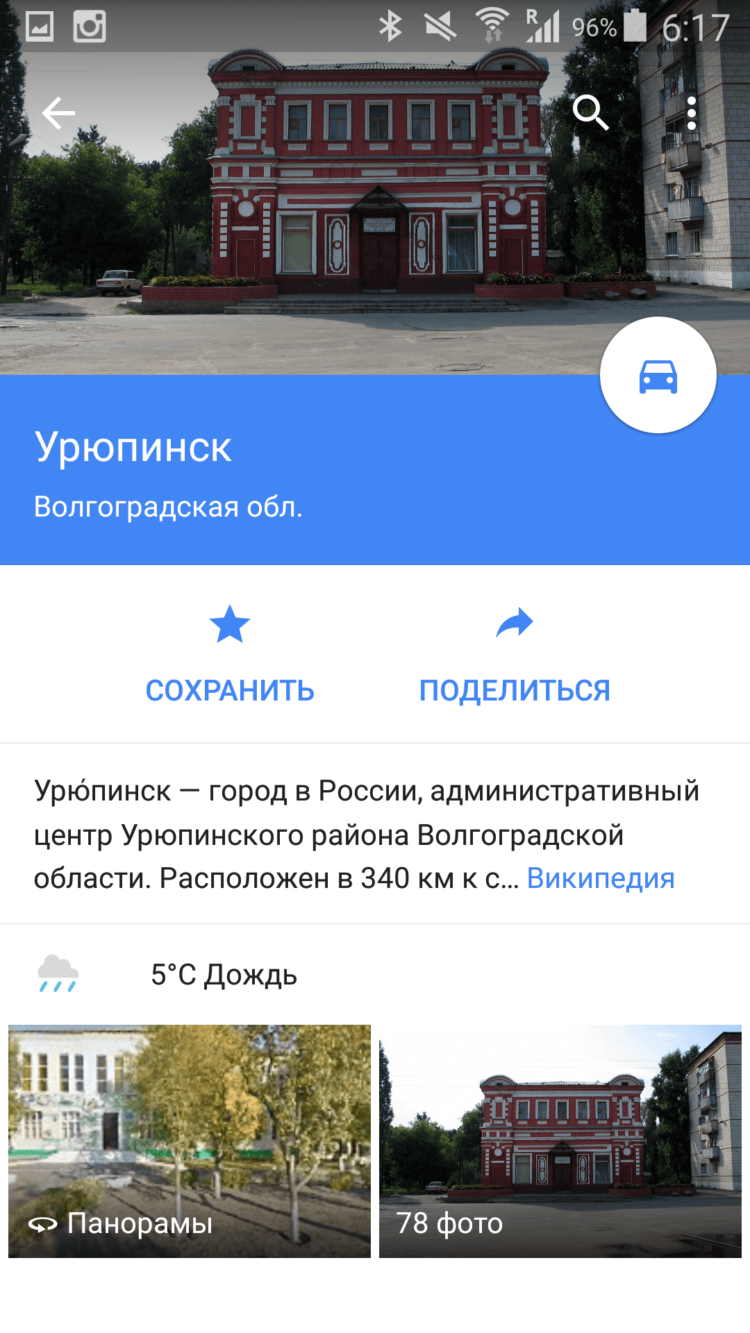Open the three-dot overflow menu
The width and height of the screenshot is (750, 1333).
point(692,113)
